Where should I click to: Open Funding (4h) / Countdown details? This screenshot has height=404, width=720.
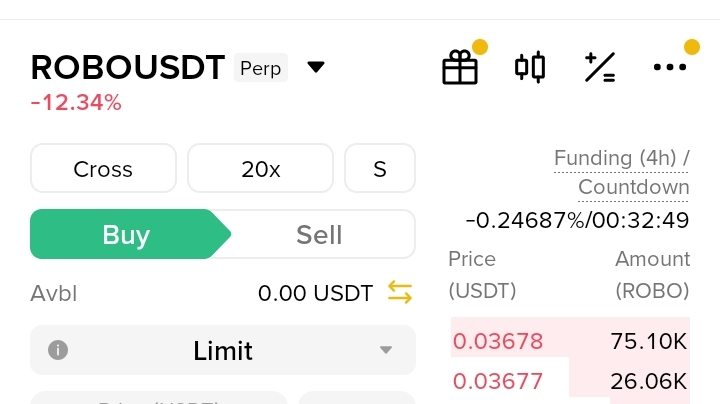point(621,172)
